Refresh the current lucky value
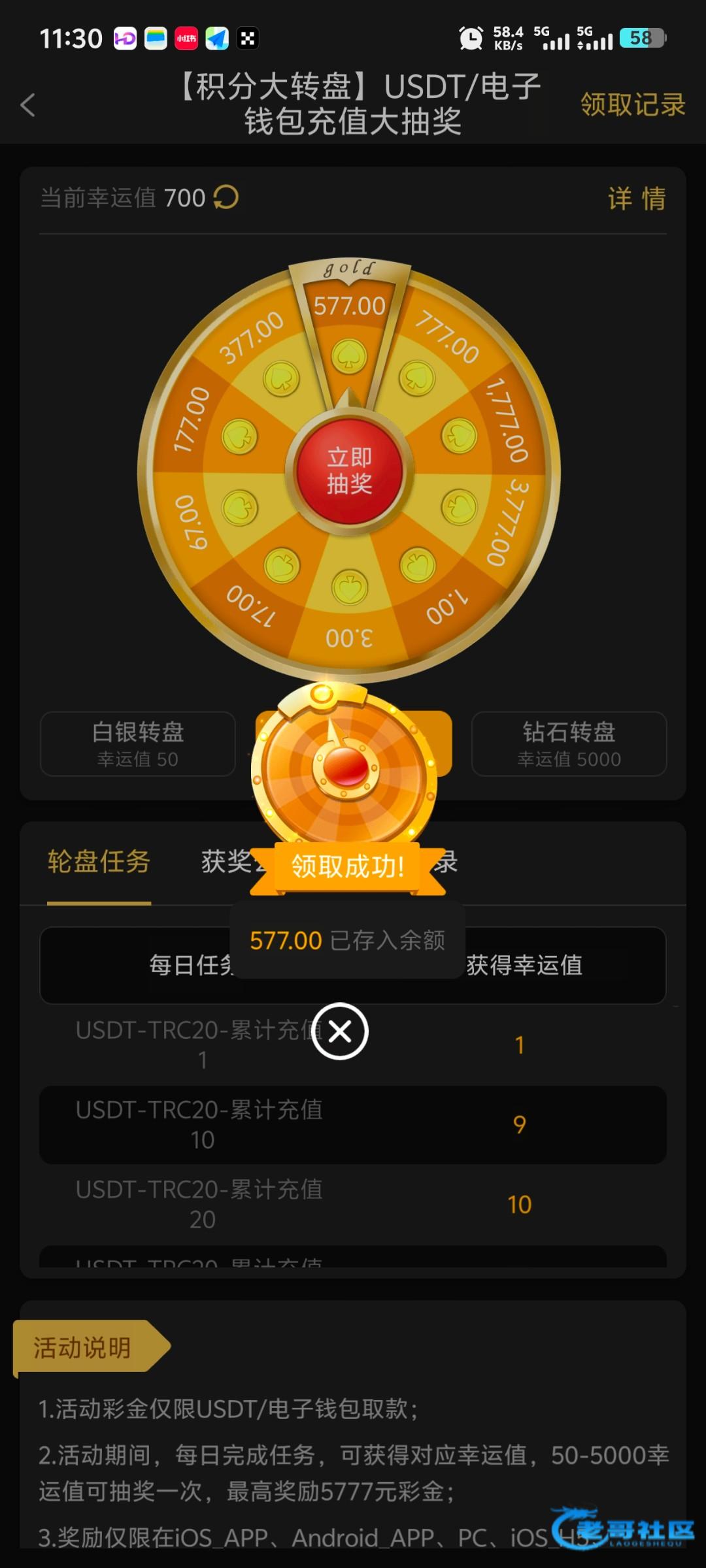Viewport: 706px width, 1568px height. click(226, 197)
